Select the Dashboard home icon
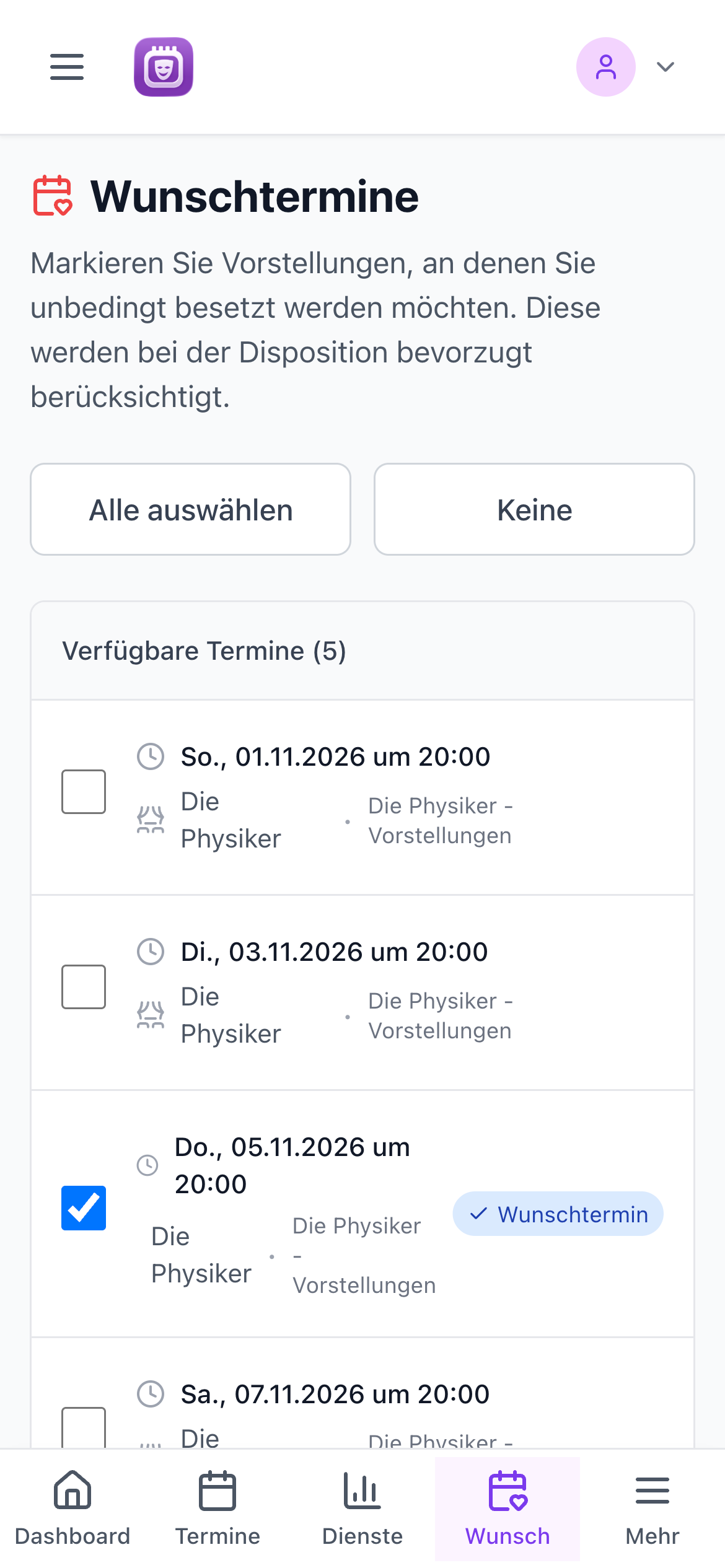 tap(73, 1491)
